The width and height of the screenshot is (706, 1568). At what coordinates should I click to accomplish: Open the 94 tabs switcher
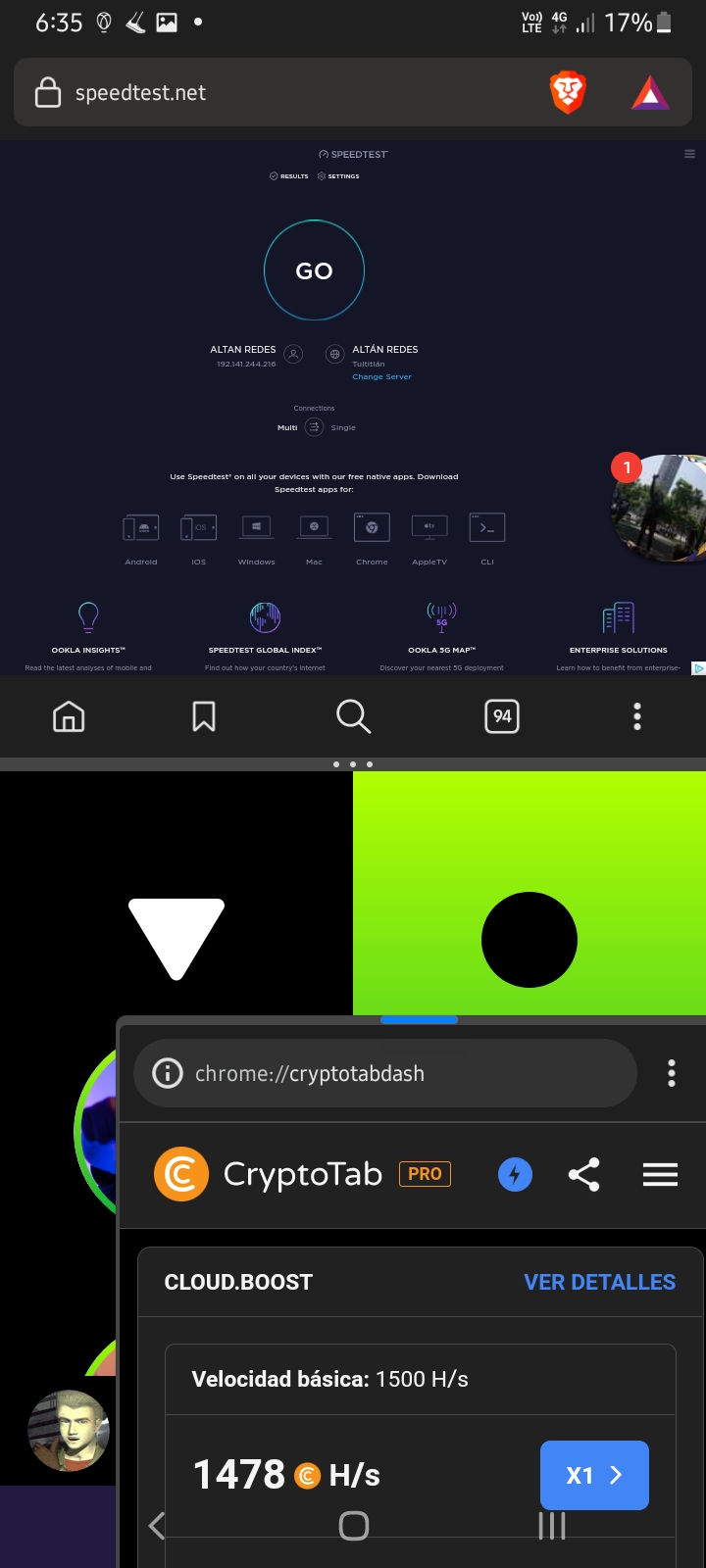point(502,717)
